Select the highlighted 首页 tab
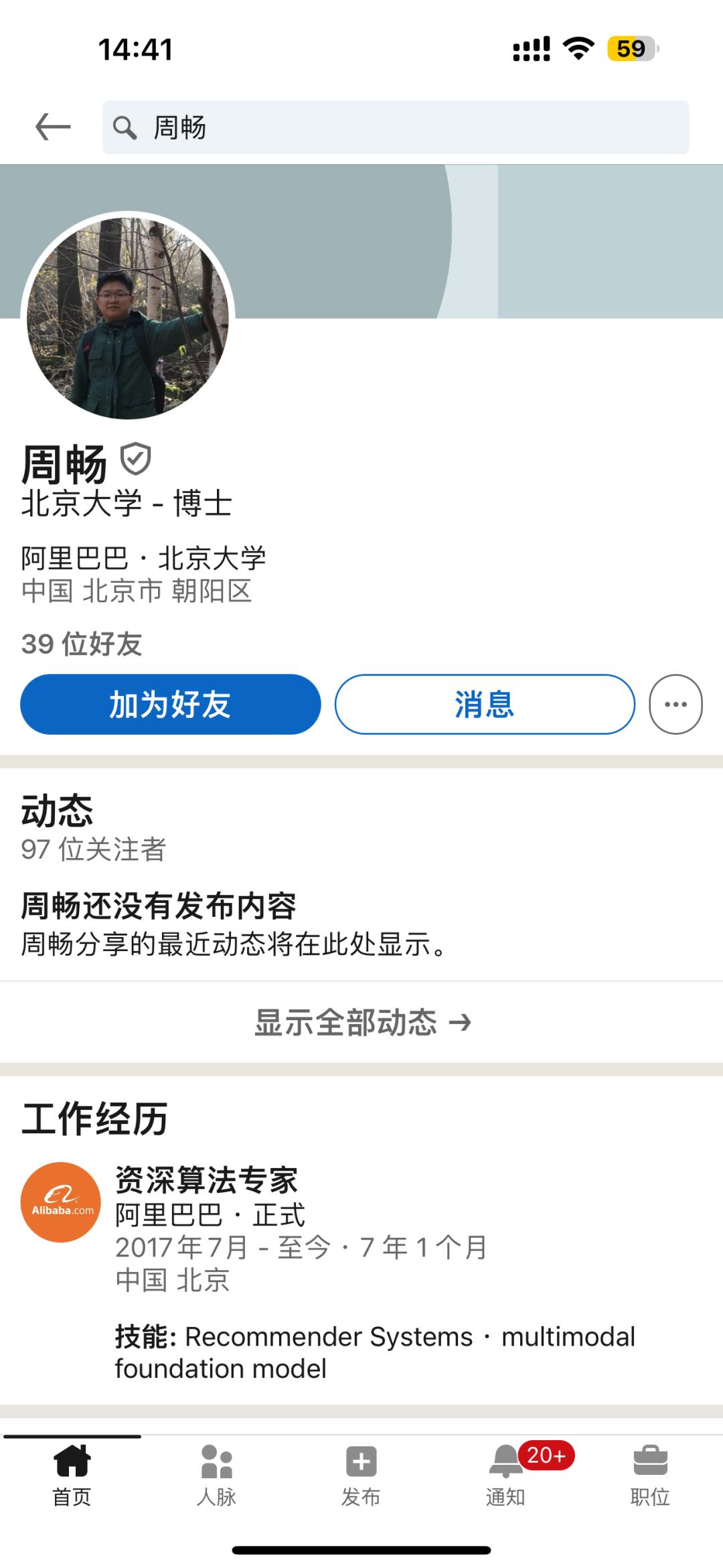This screenshot has width=723, height=1568. (x=72, y=1460)
